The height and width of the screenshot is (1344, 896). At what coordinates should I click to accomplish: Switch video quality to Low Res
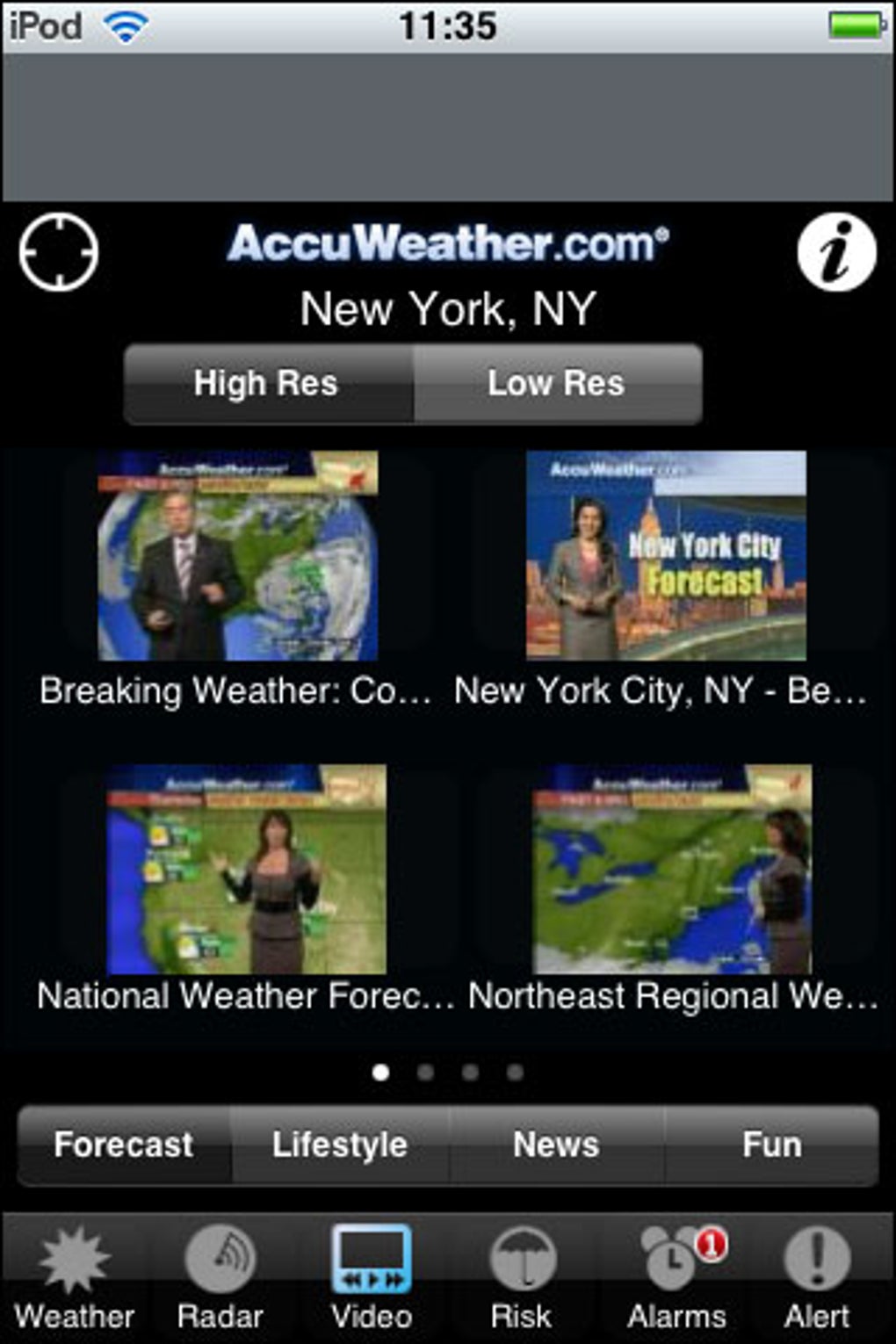(x=555, y=383)
